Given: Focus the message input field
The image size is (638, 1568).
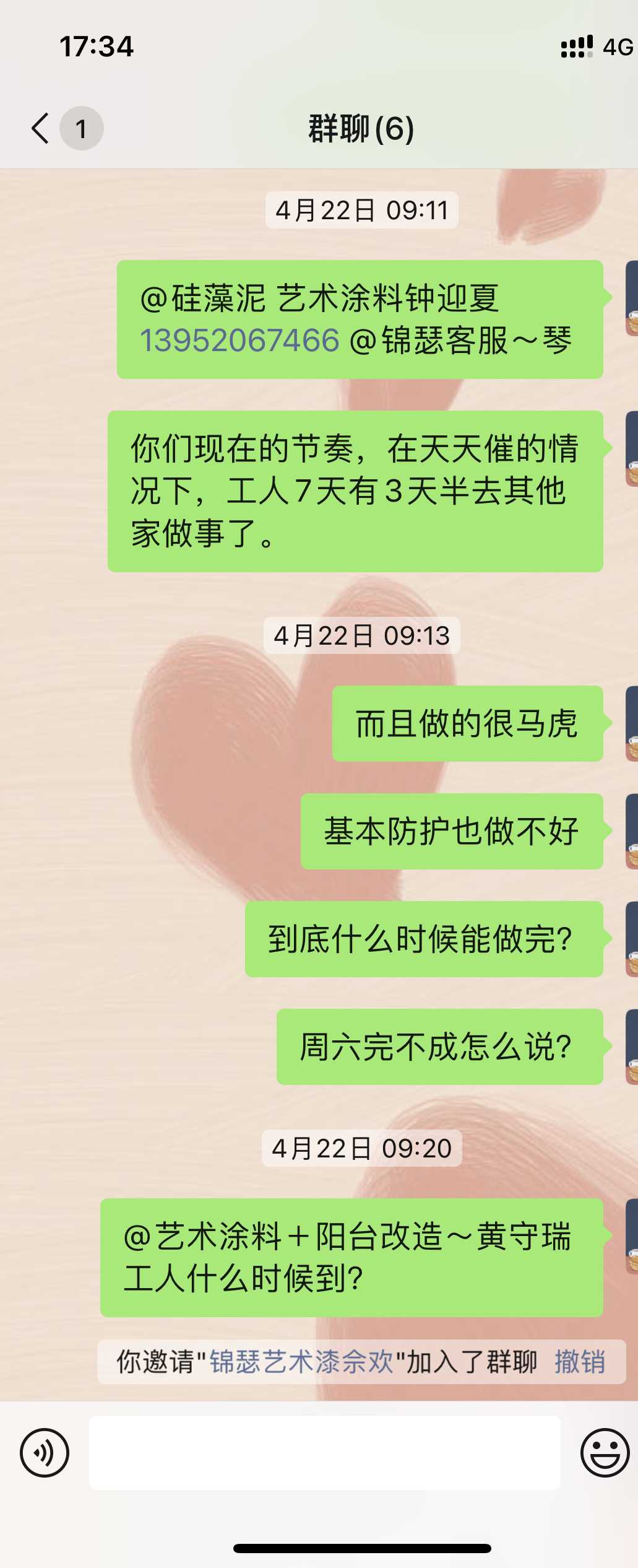Looking at the screenshot, I should [324, 1453].
